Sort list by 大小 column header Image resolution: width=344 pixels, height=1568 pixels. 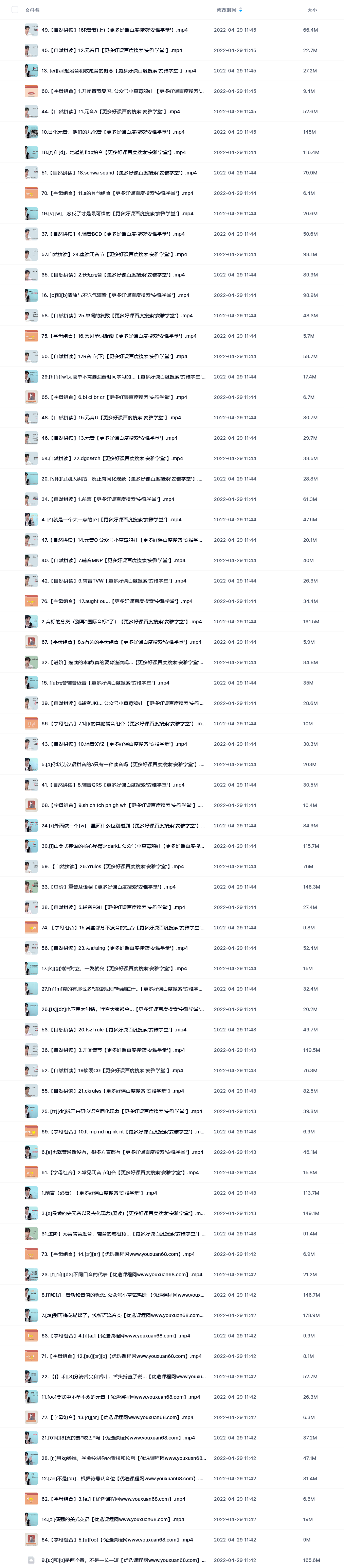point(311,10)
